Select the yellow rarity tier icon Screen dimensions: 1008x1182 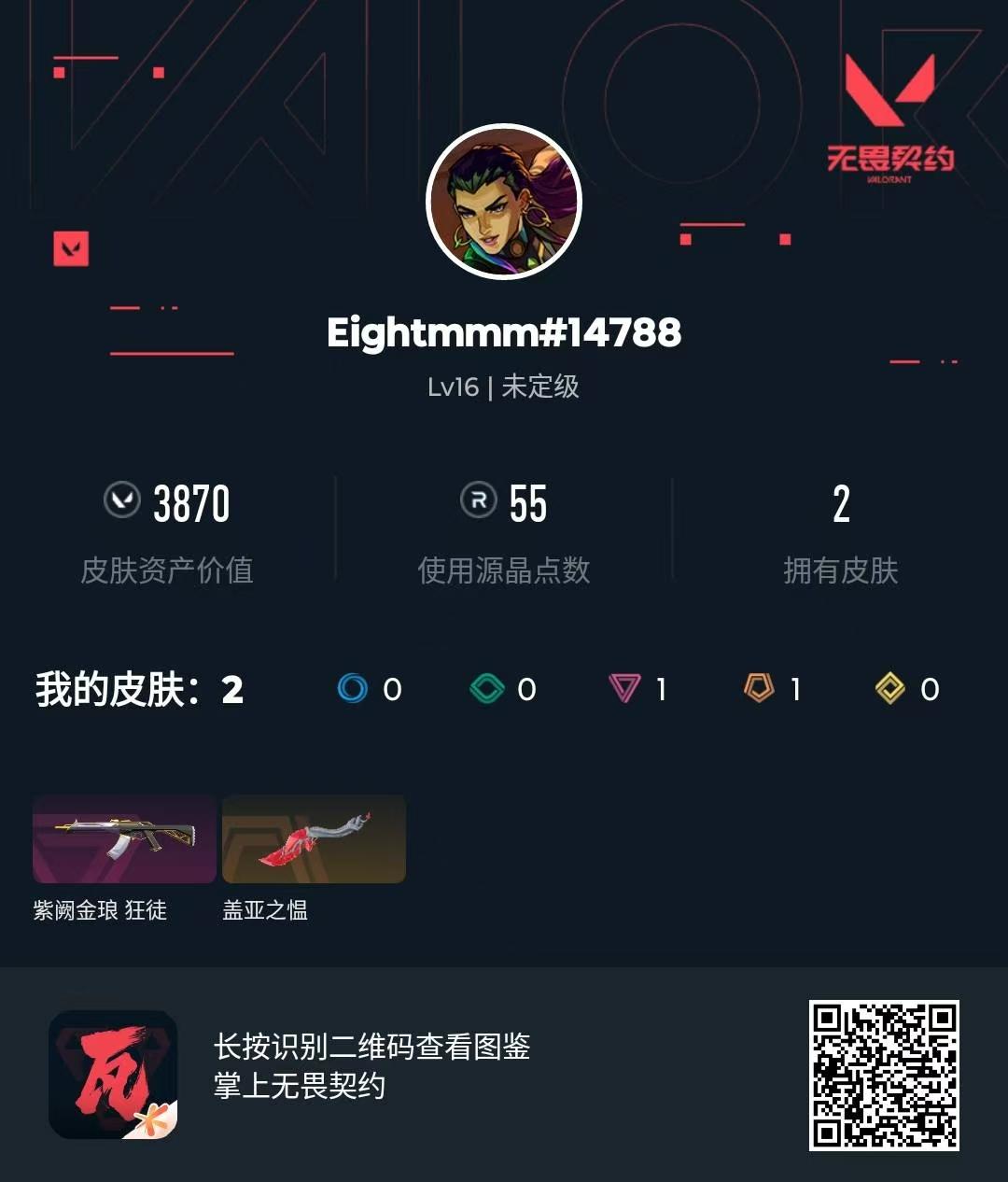pos(891,689)
